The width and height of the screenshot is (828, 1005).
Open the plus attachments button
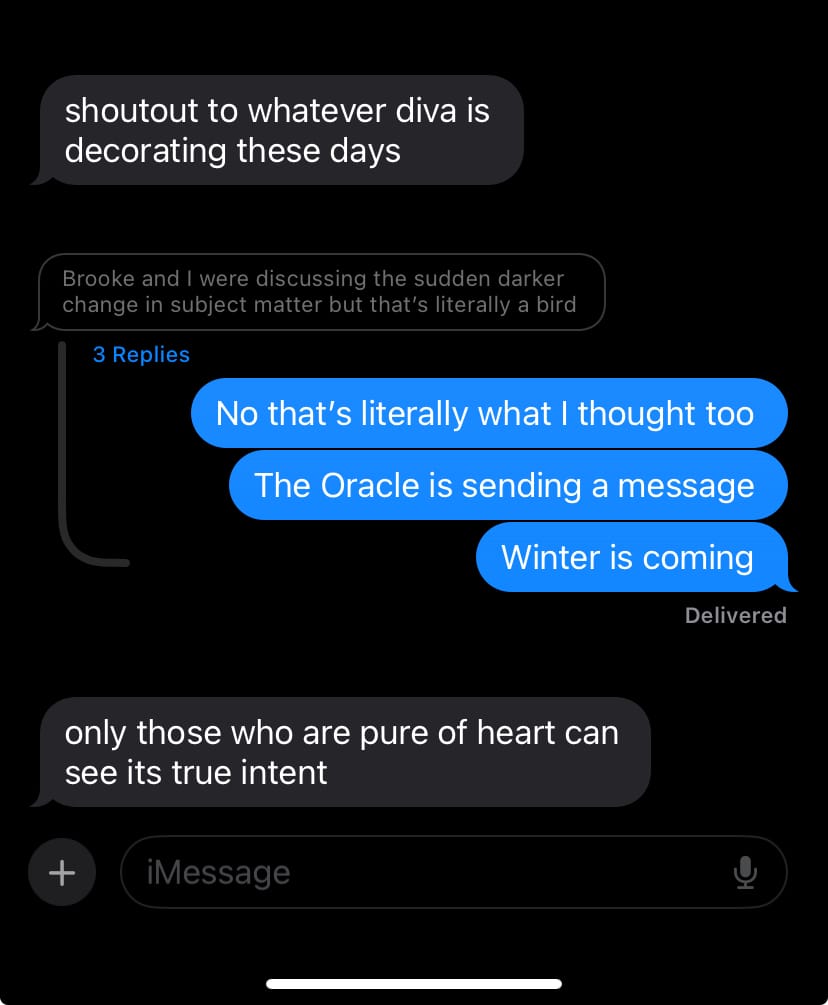point(62,872)
